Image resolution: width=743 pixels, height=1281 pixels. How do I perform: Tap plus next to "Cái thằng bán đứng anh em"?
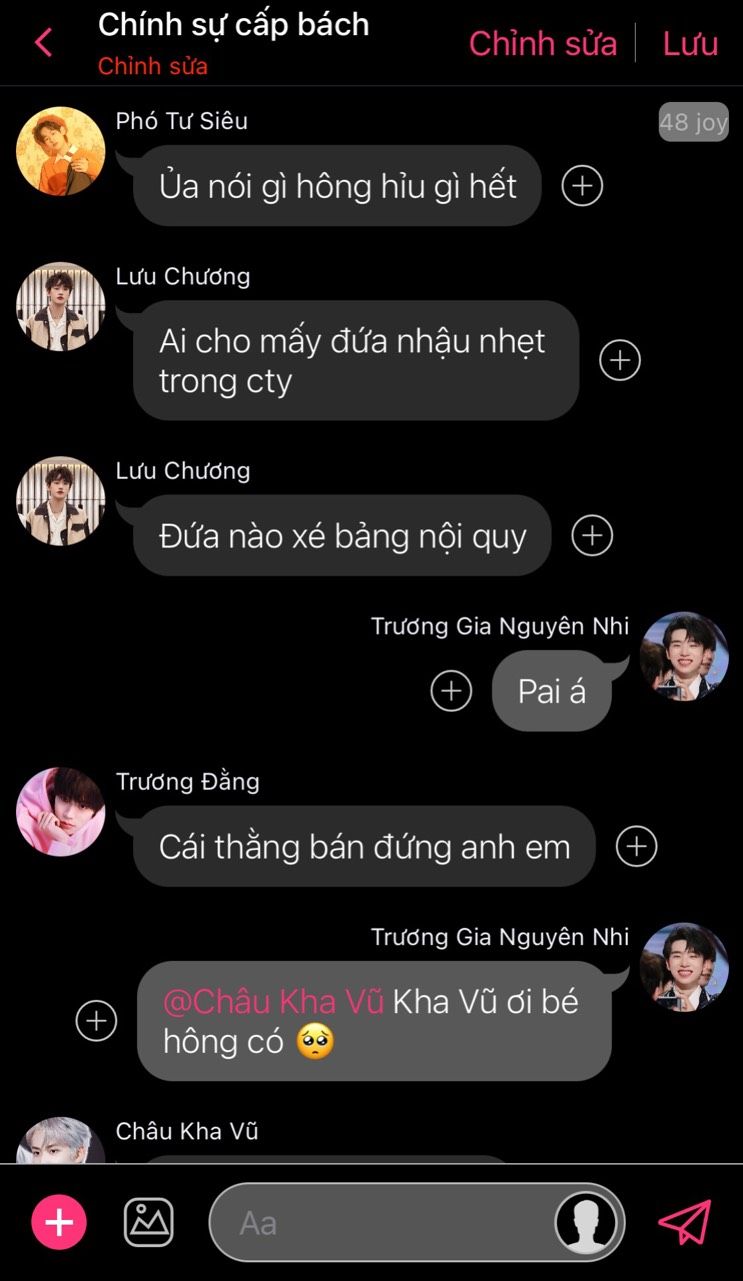point(636,846)
